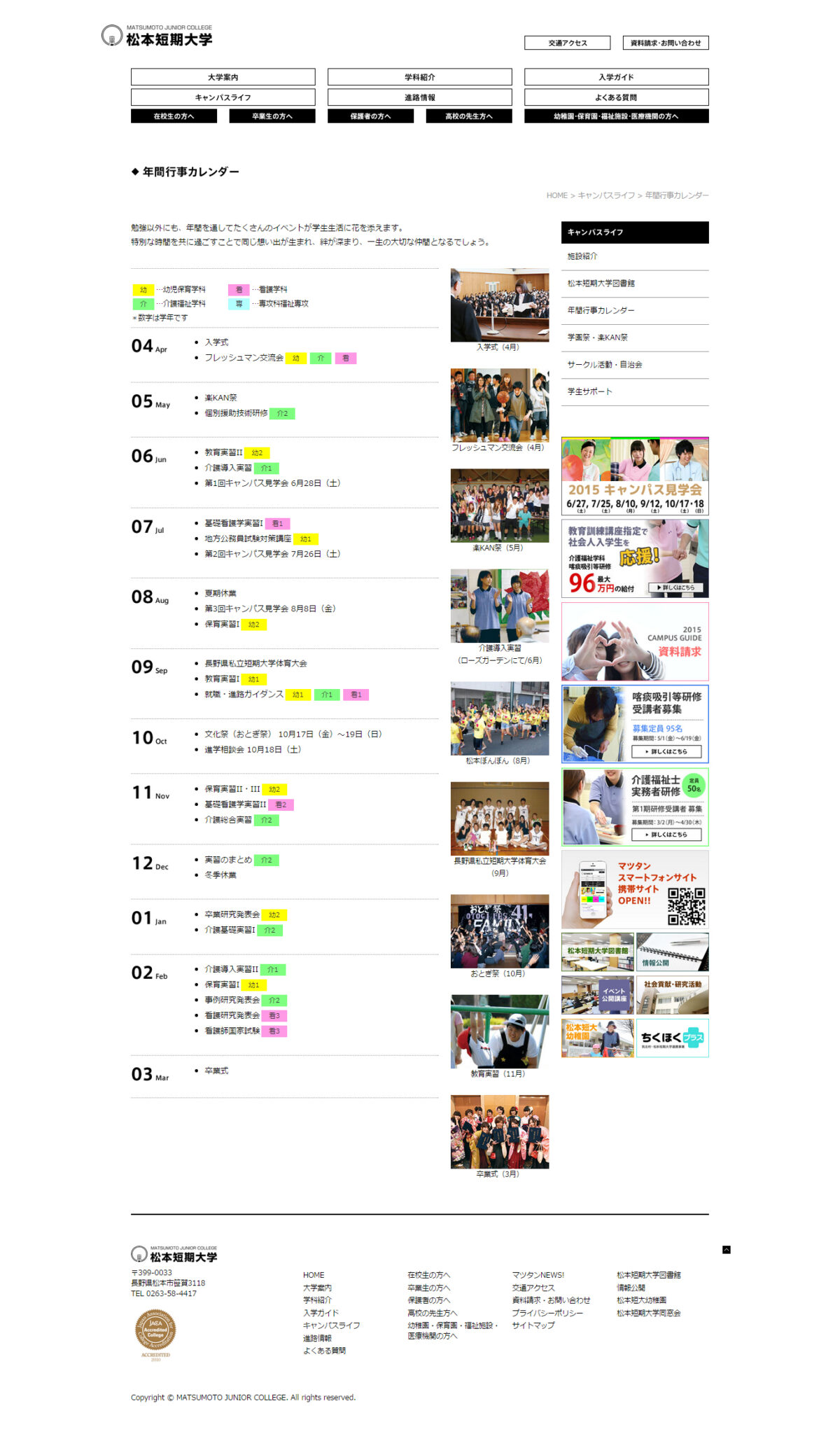View よくある質問
The width and height of the screenshot is (840, 1434).
click(616, 97)
